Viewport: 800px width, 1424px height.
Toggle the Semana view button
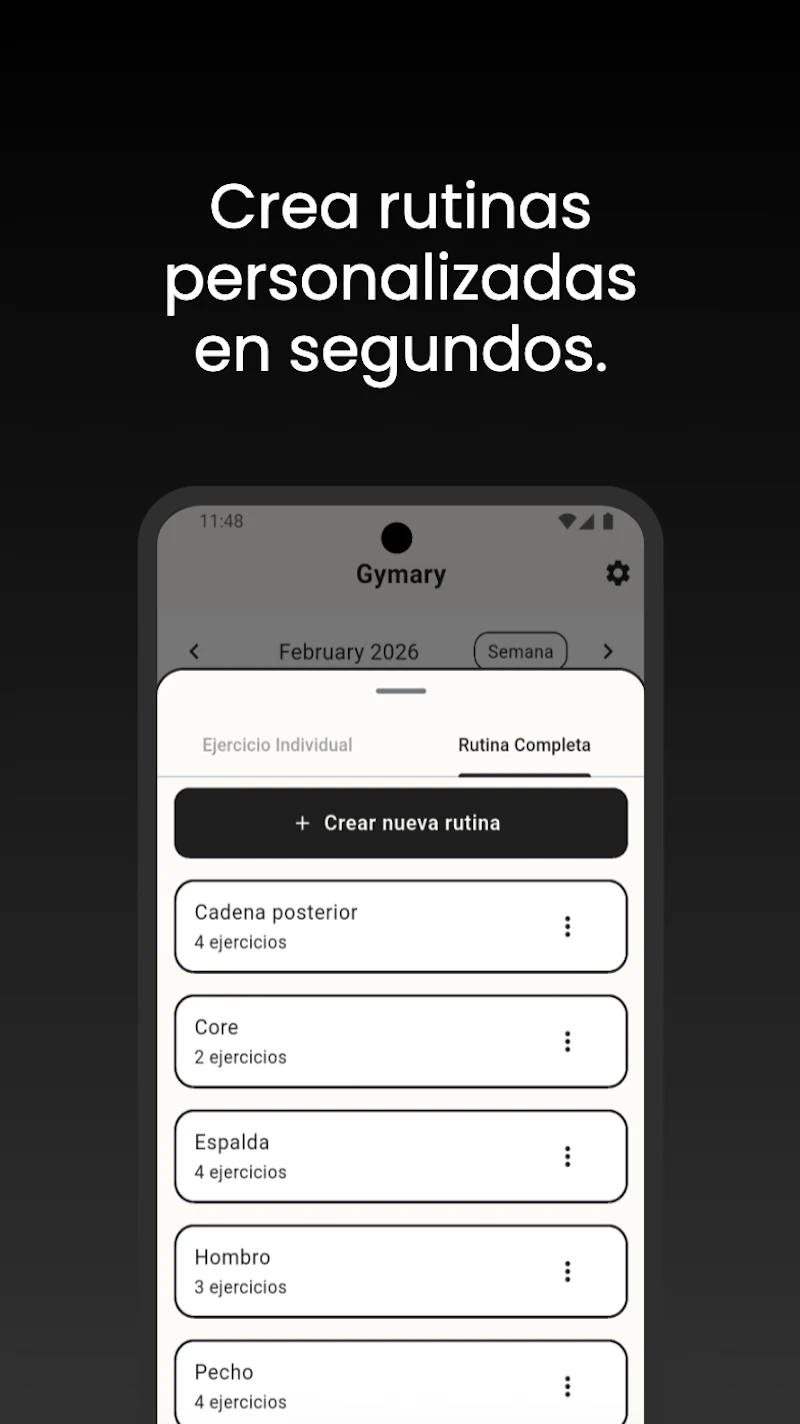(x=520, y=651)
